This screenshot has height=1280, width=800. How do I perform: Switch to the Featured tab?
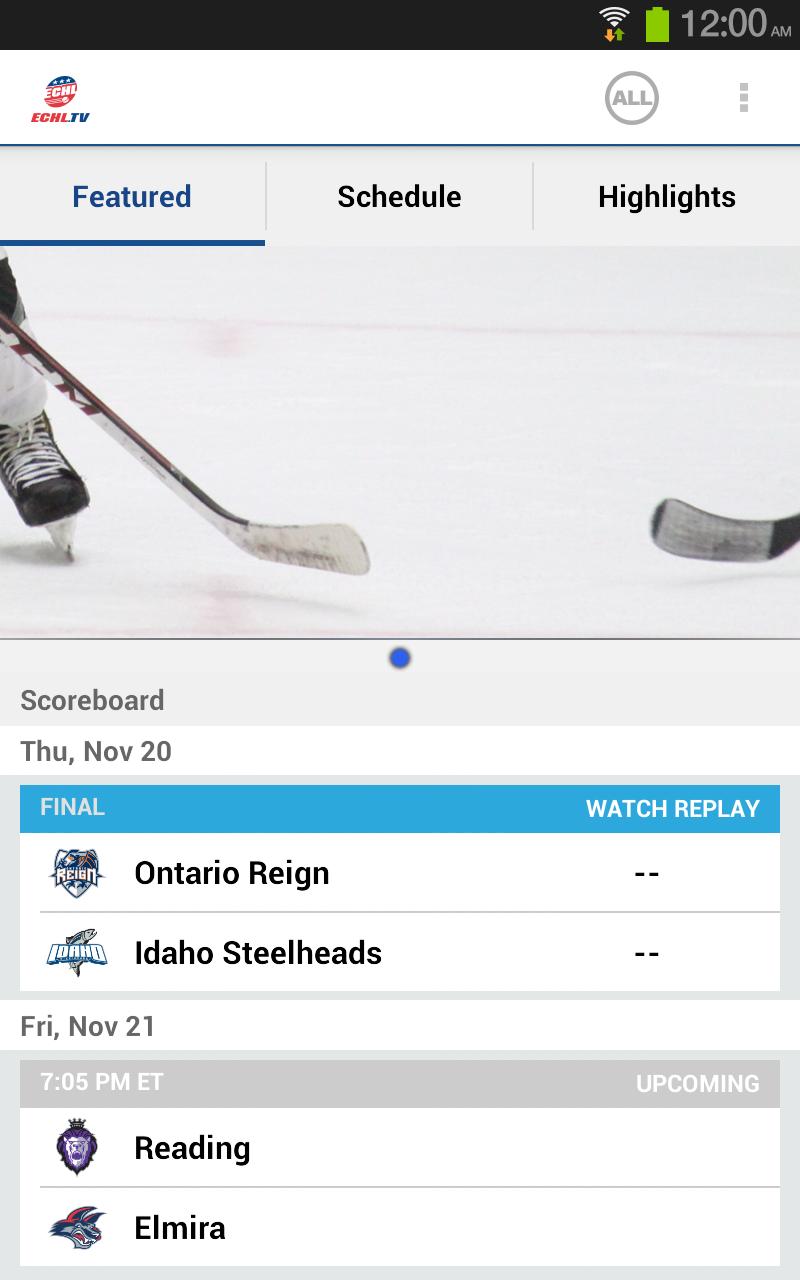tap(132, 197)
